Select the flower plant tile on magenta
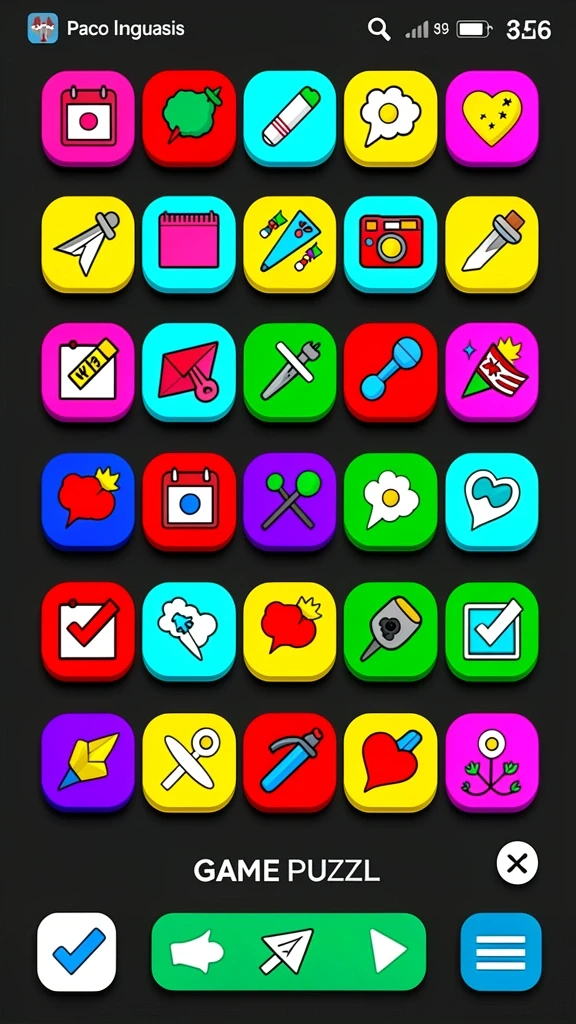576x1024 pixels. point(492,762)
